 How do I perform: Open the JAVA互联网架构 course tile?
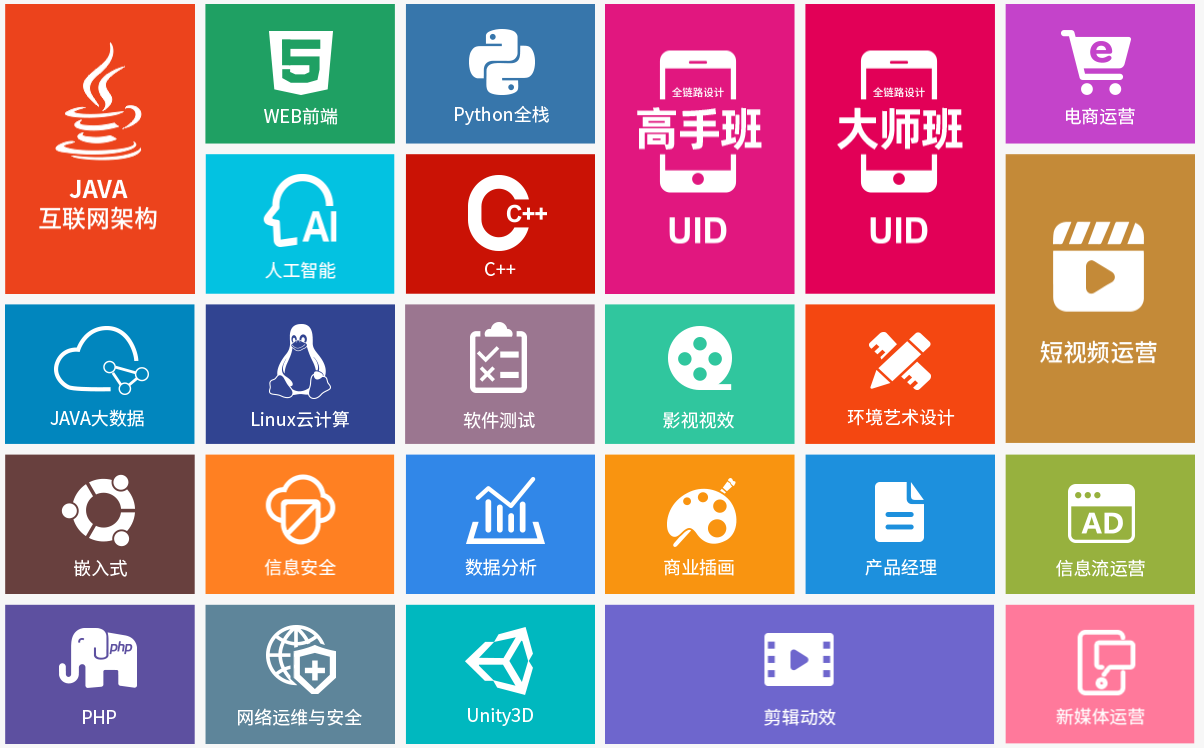[100, 149]
